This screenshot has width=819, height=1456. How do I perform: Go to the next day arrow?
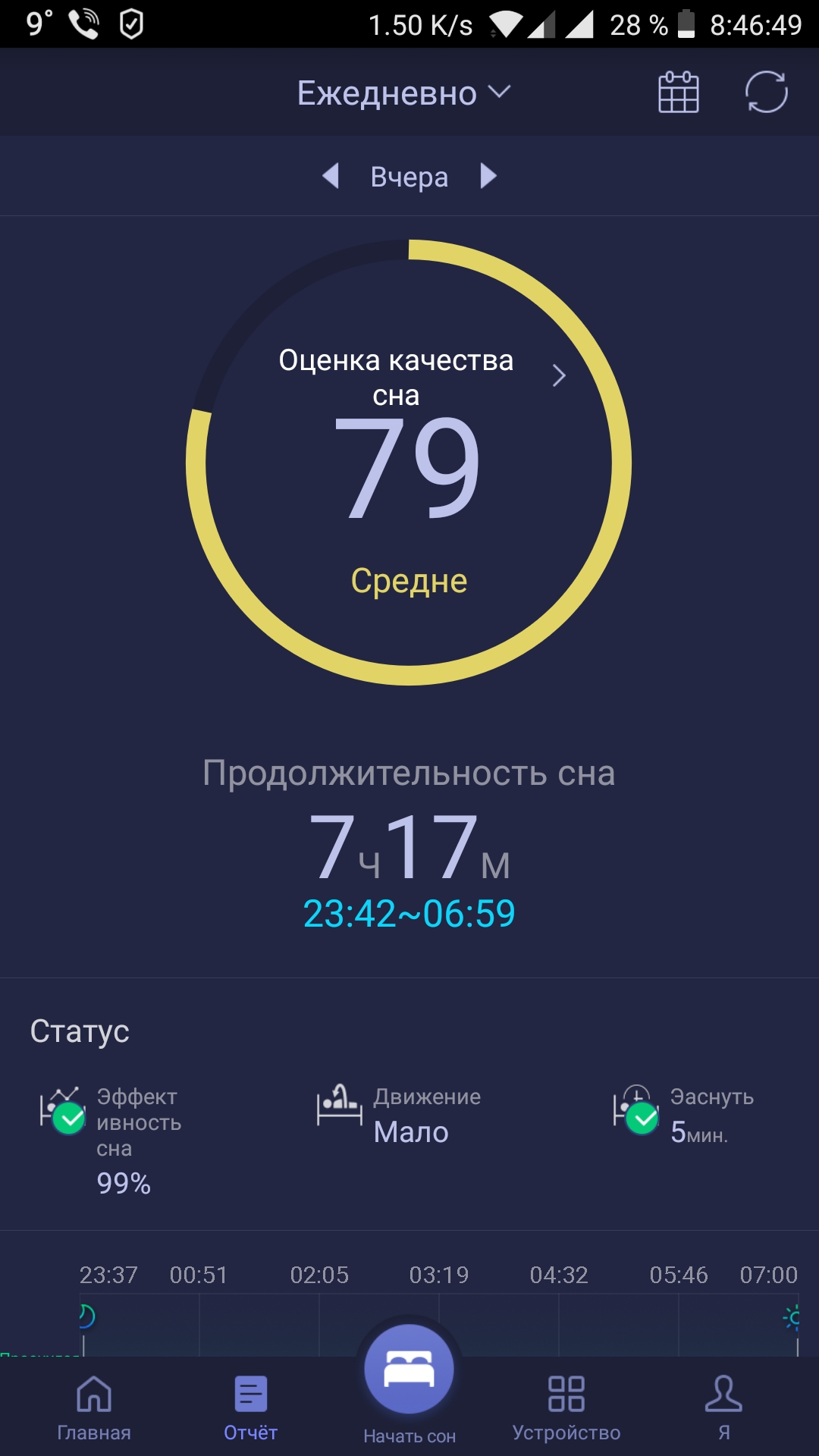[488, 176]
